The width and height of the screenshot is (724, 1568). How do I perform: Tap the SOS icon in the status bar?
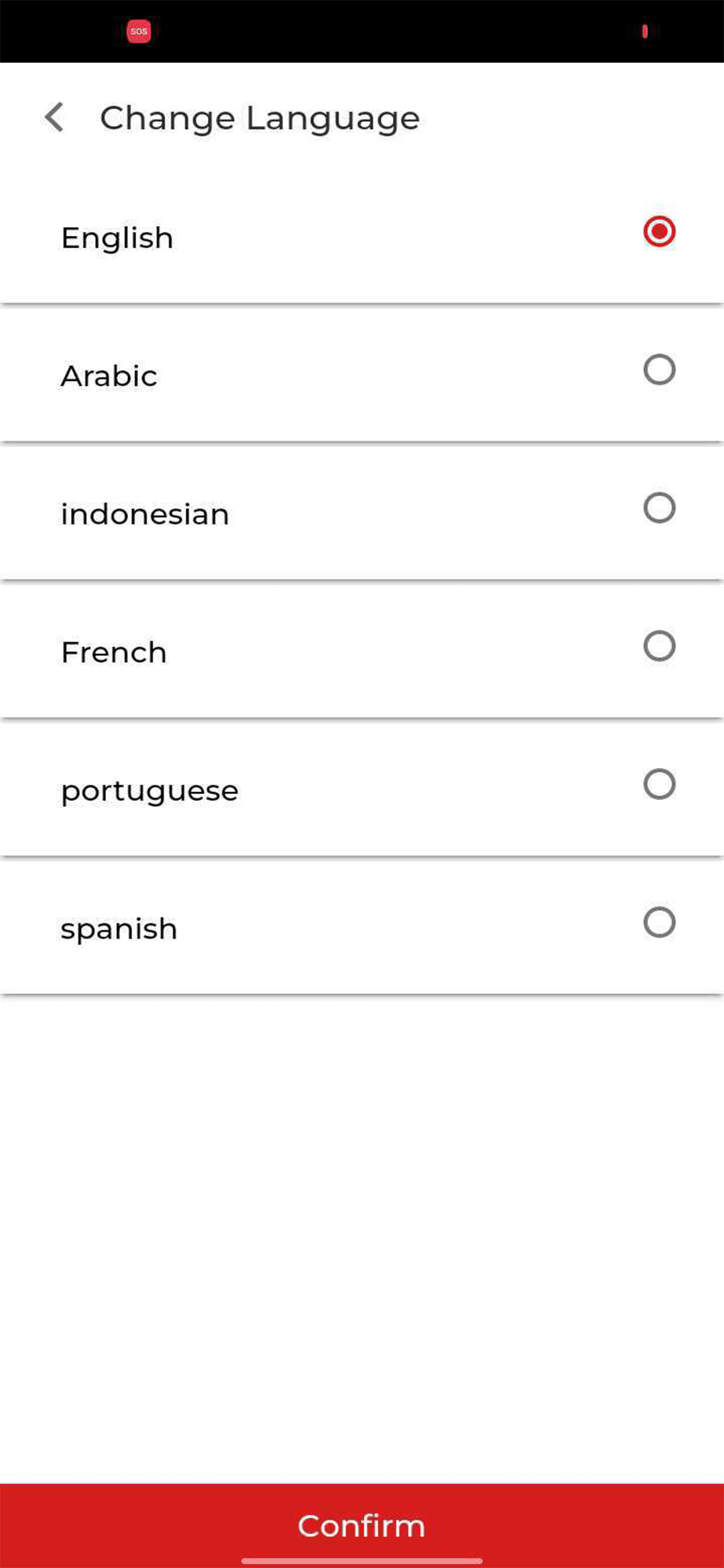139,31
